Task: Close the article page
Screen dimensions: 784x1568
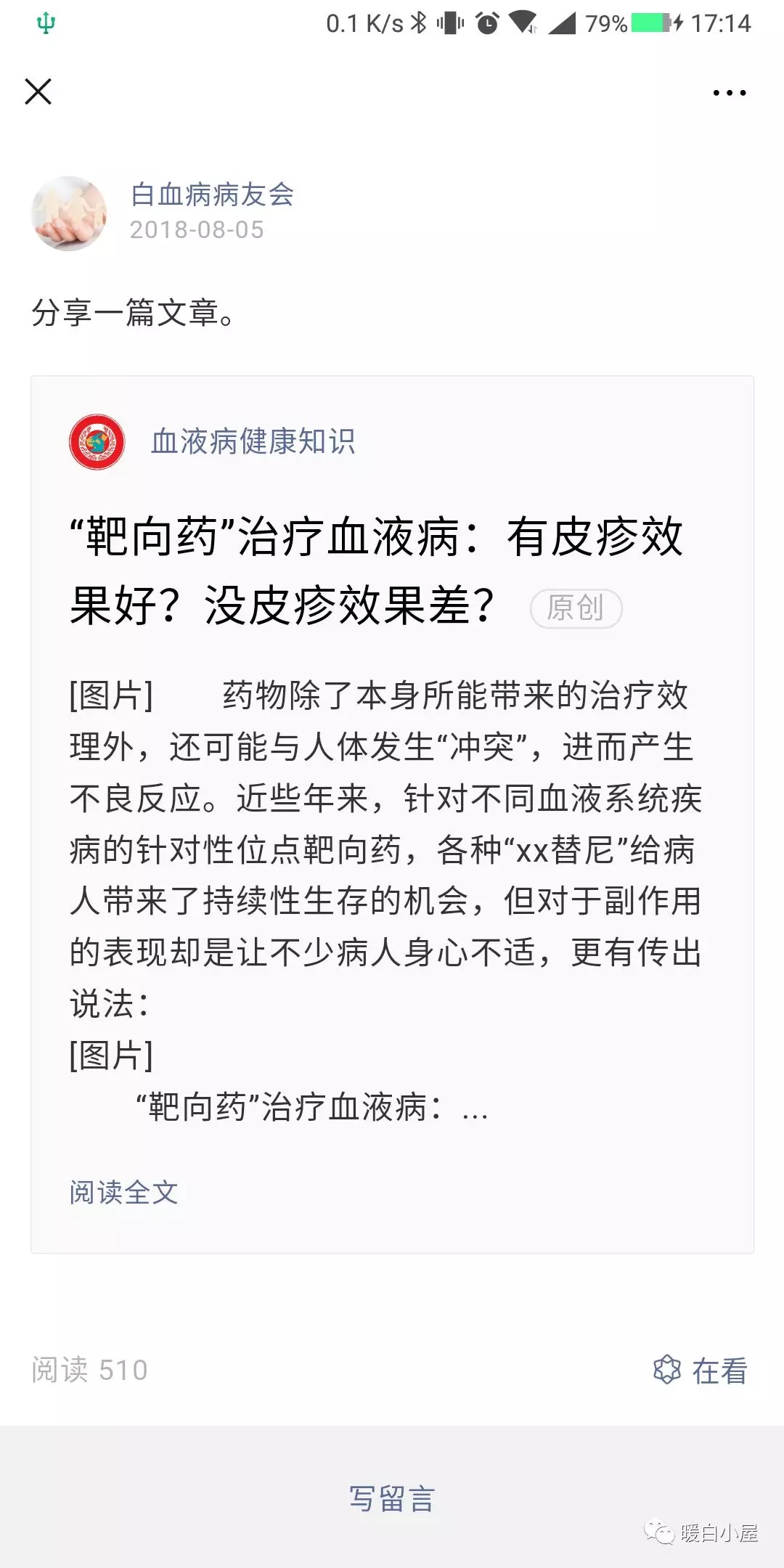Action: tap(38, 92)
